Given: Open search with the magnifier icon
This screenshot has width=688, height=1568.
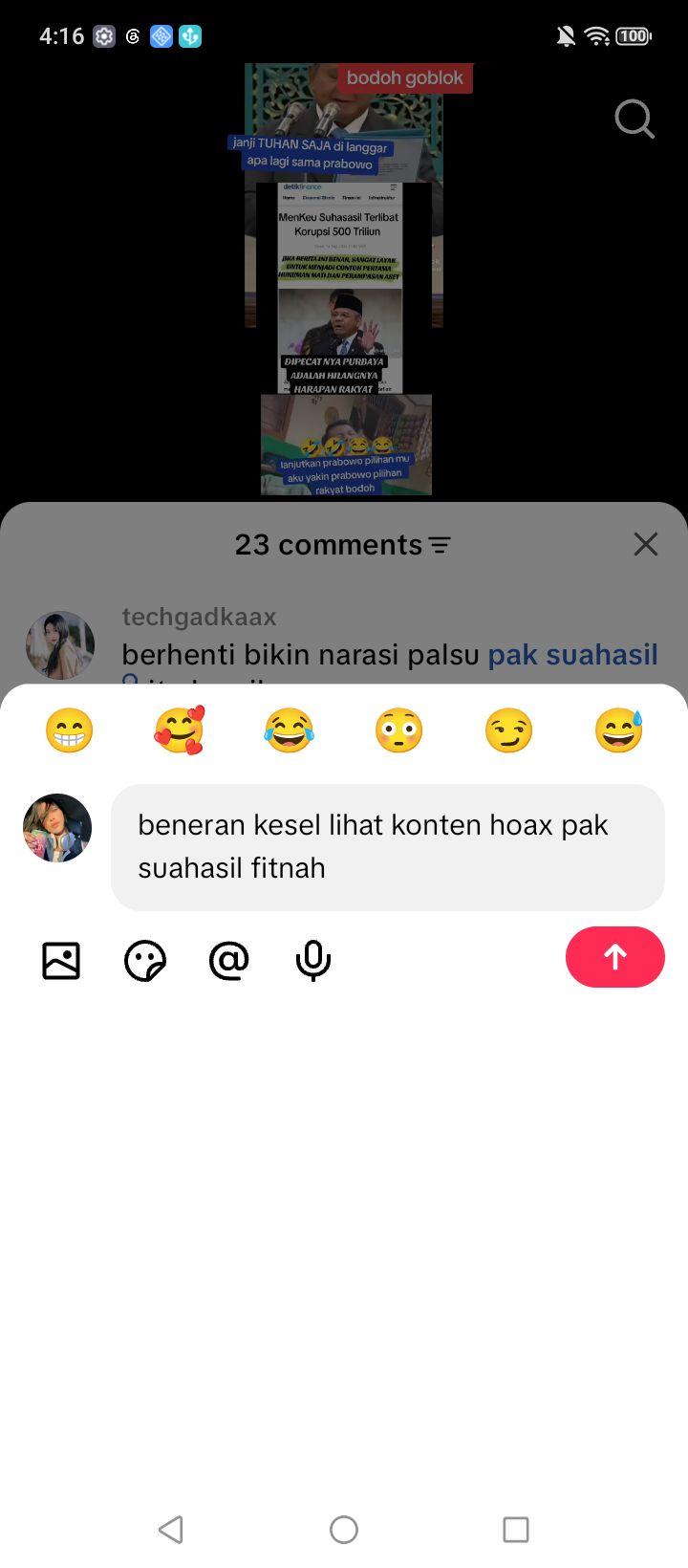Looking at the screenshot, I should coord(634,120).
